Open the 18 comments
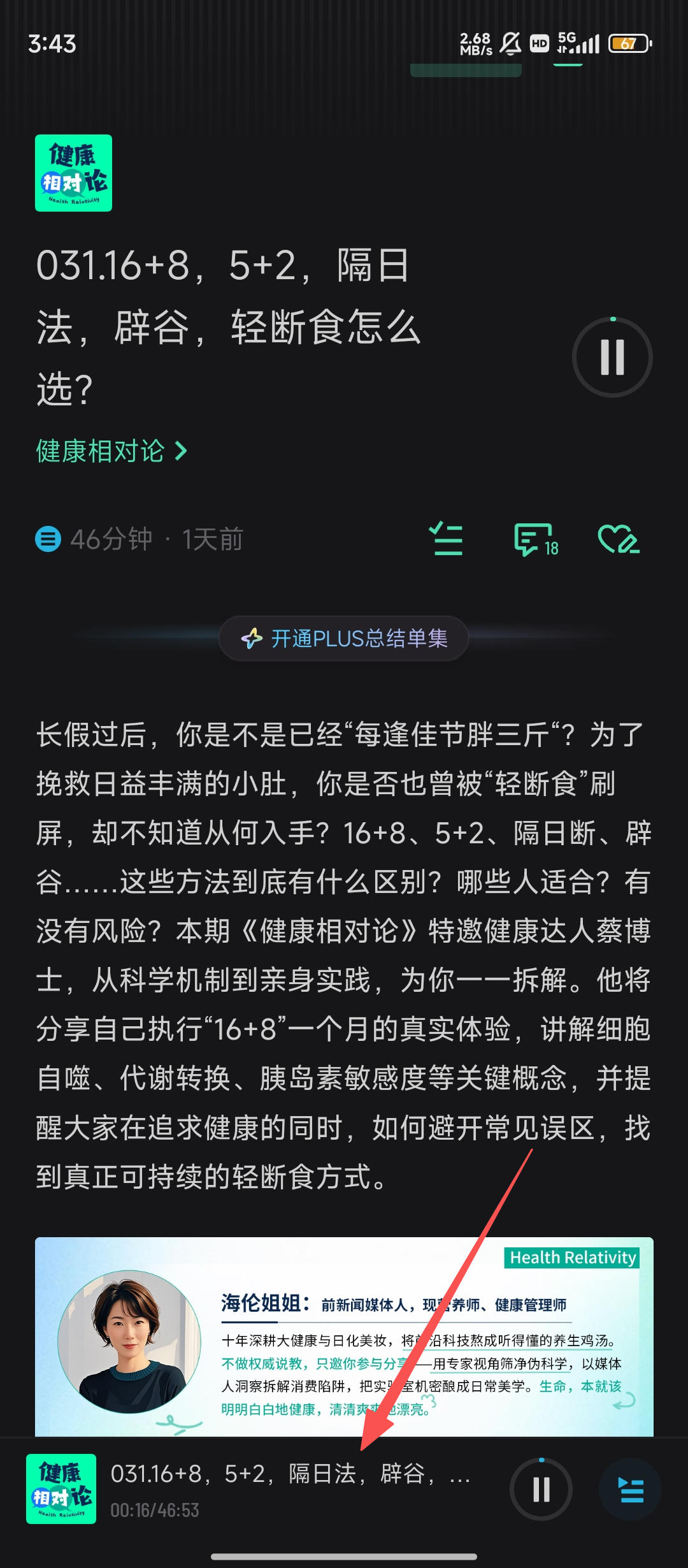688x1568 pixels. [535, 540]
